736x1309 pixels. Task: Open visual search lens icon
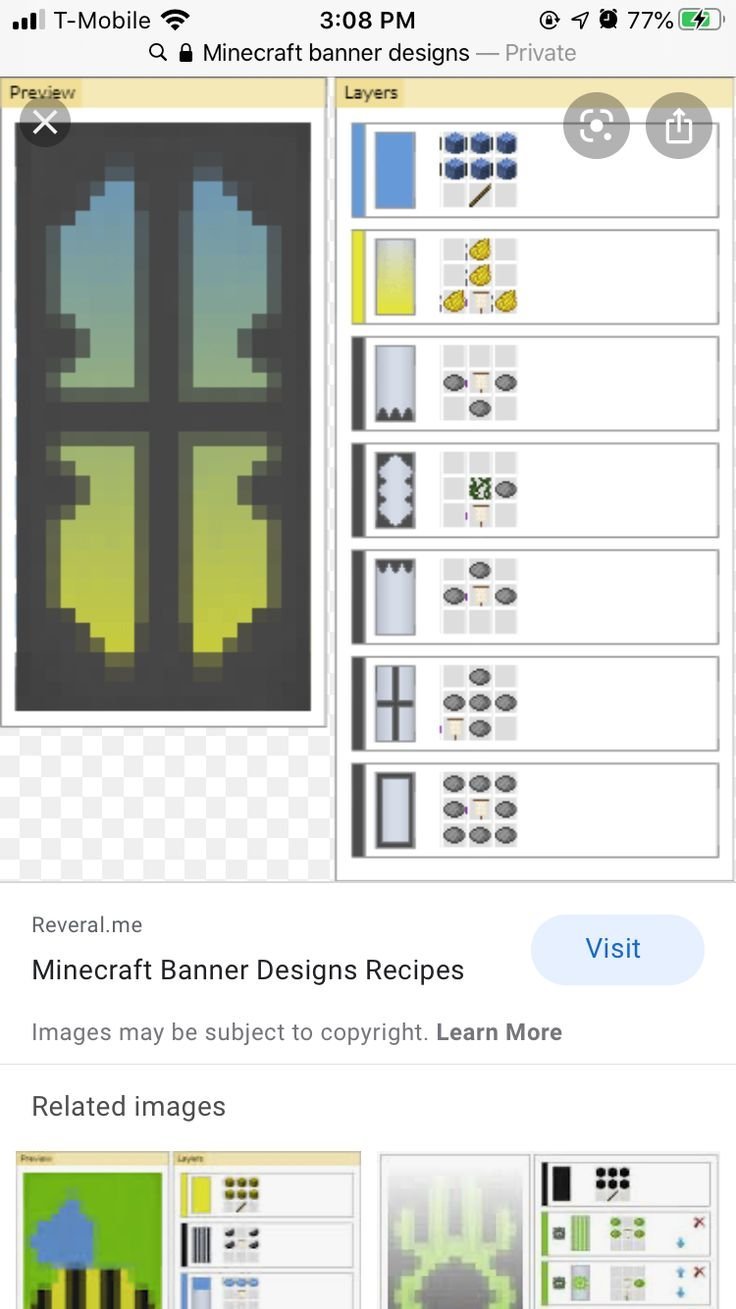596,126
